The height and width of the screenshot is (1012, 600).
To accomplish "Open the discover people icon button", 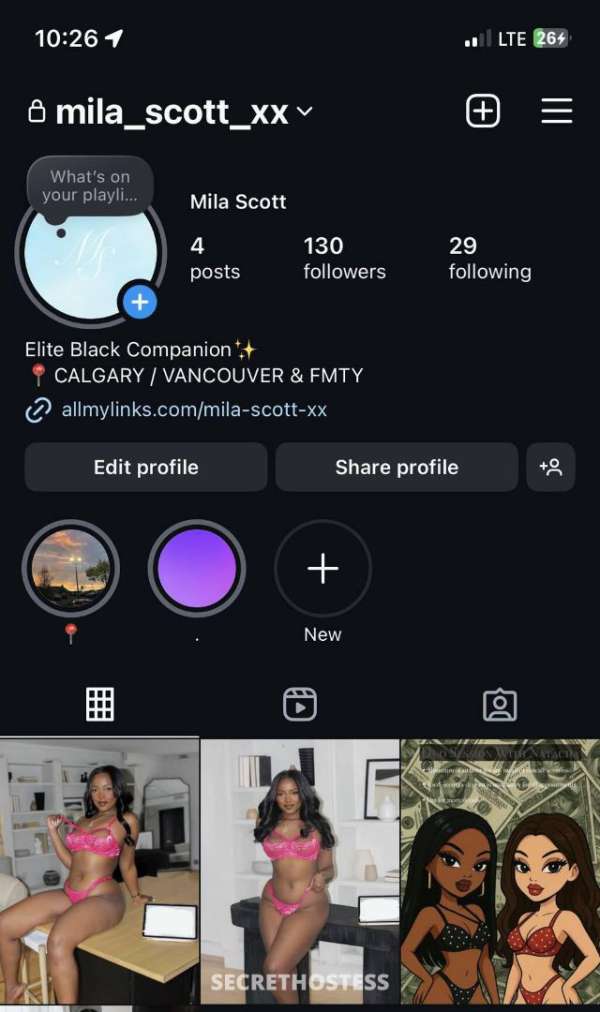I will pyautogui.click(x=551, y=467).
